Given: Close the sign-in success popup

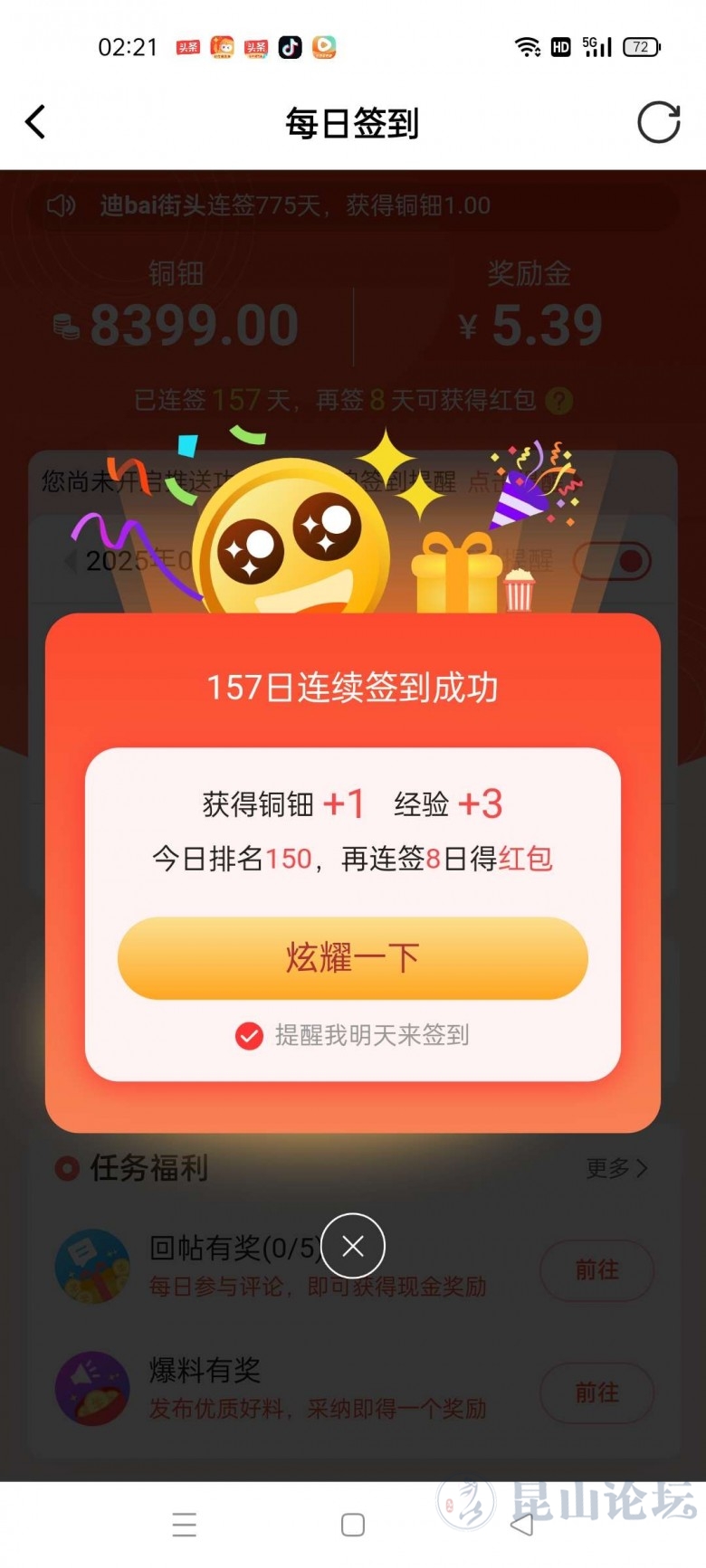Looking at the screenshot, I should click(x=353, y=1246).
